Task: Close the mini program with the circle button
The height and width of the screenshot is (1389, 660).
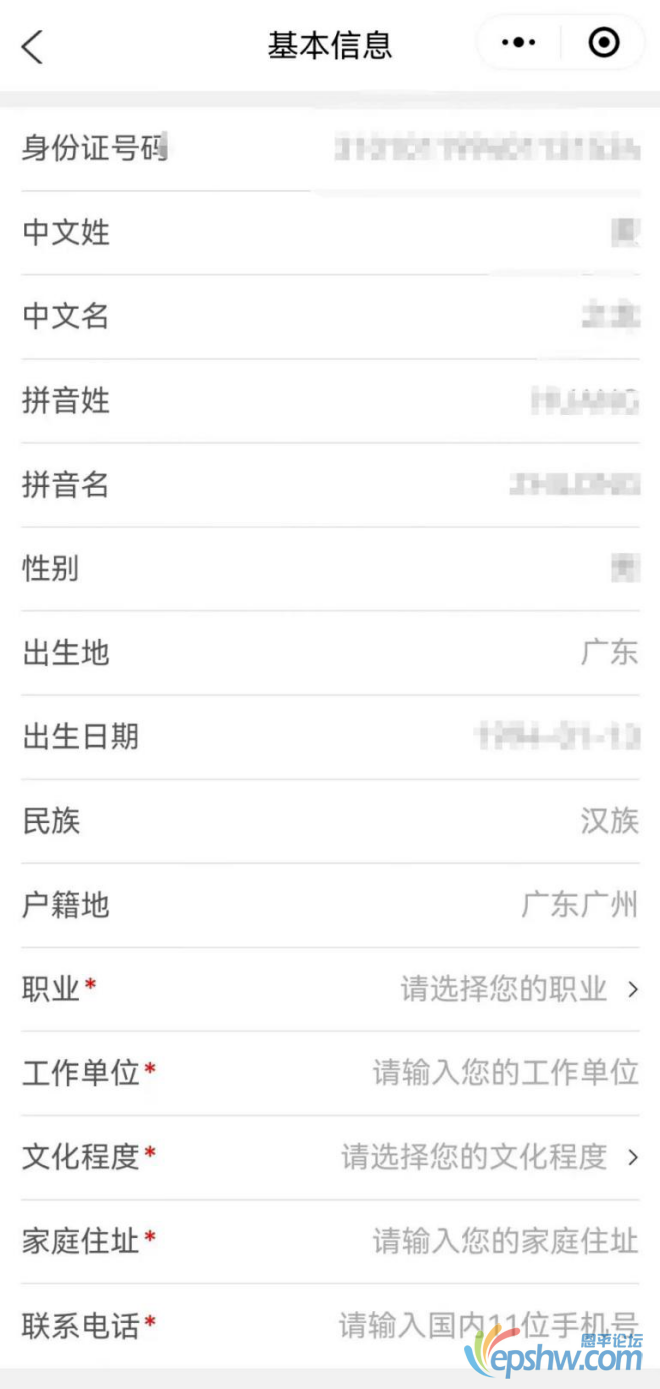Action: click(604, 43)
